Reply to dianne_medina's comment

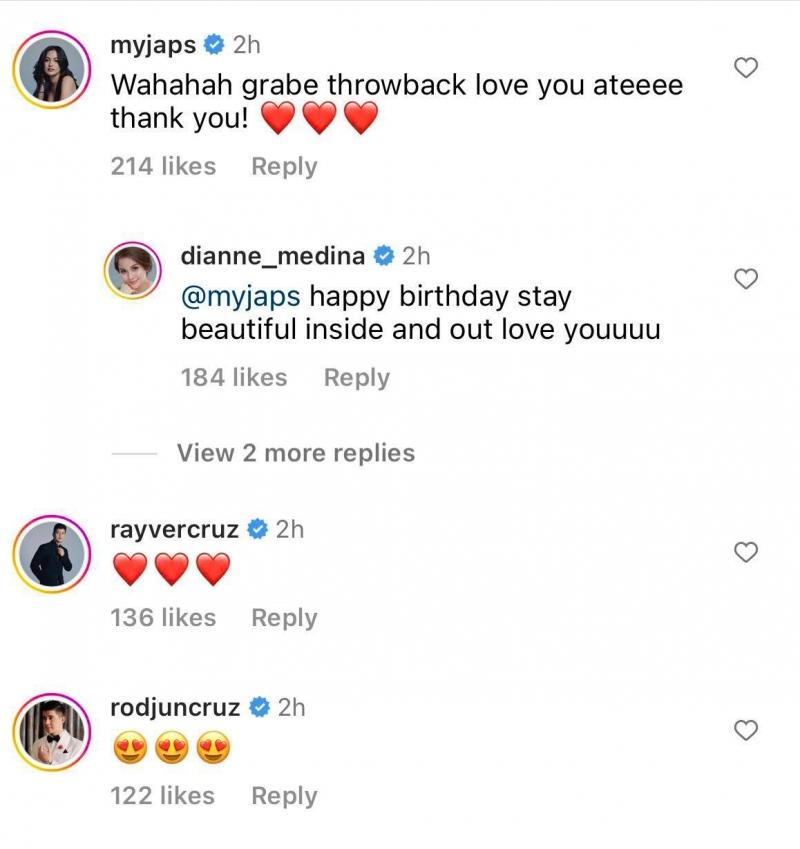tap(356, 378)
